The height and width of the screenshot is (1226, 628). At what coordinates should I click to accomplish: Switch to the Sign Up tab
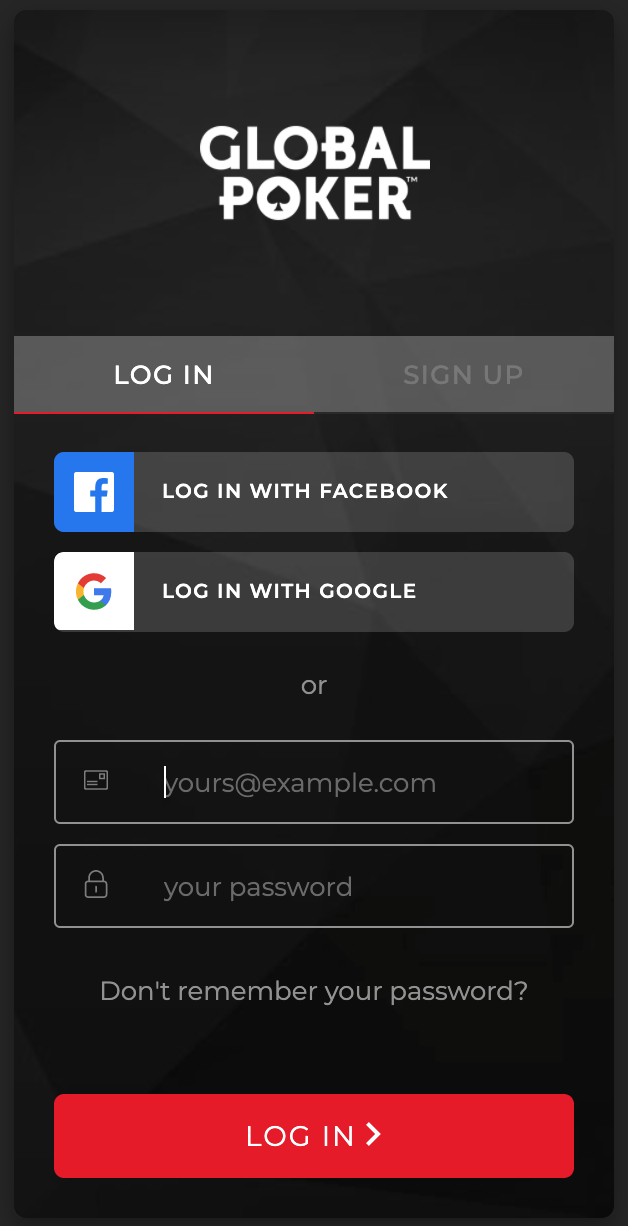coord(463,375)
